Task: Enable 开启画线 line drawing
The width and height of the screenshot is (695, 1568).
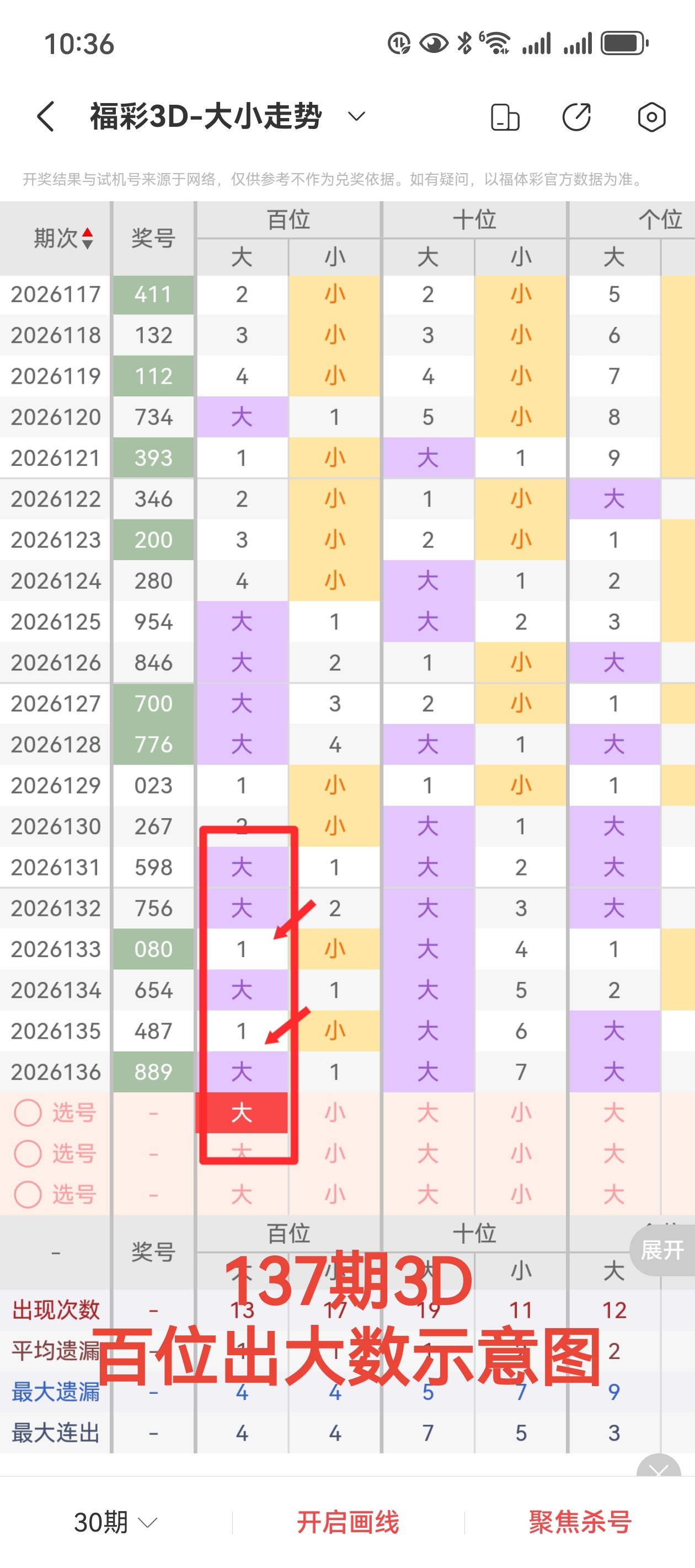Action: (x=348, y=1522)
